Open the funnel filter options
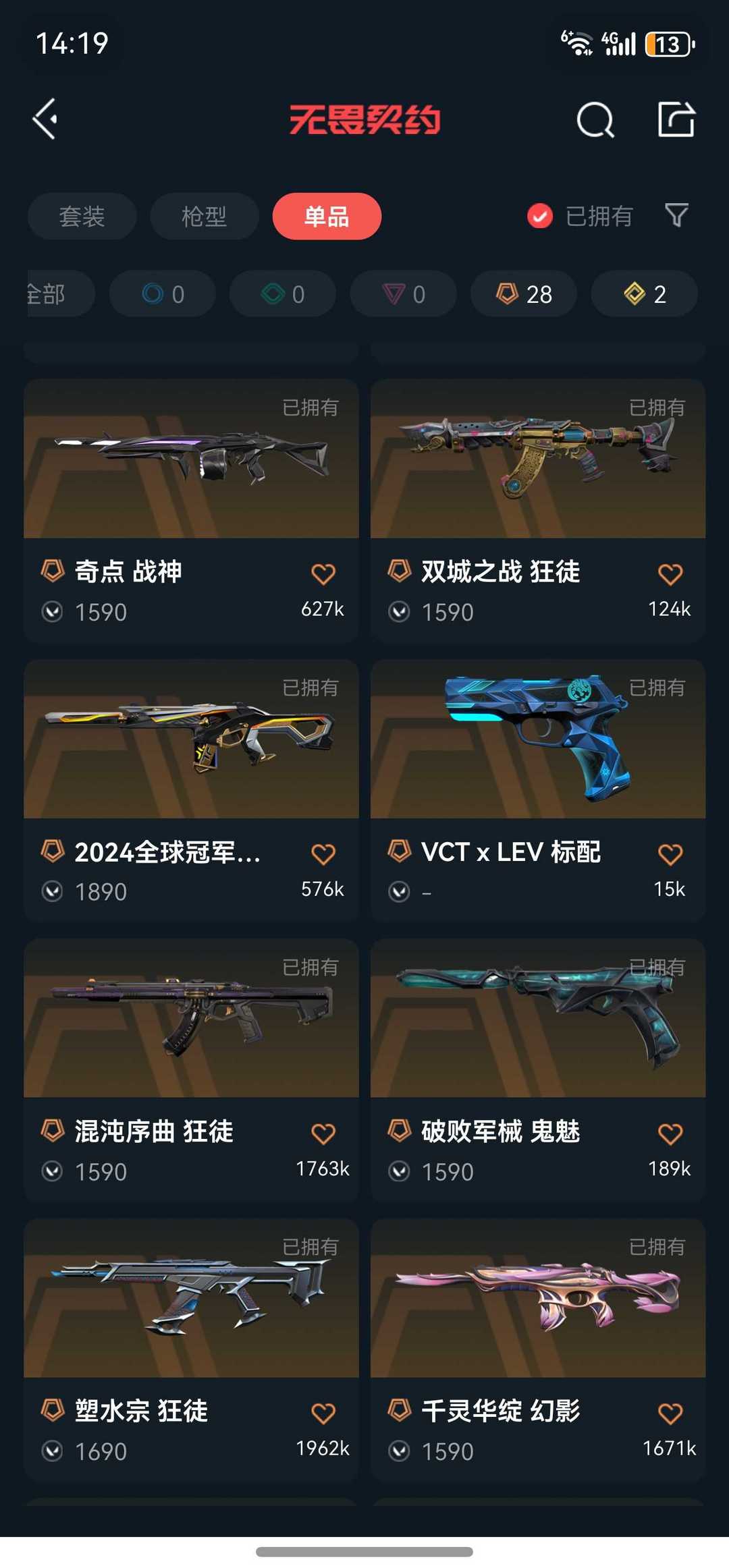729x1568 pixels. click(x=676, y=215)
